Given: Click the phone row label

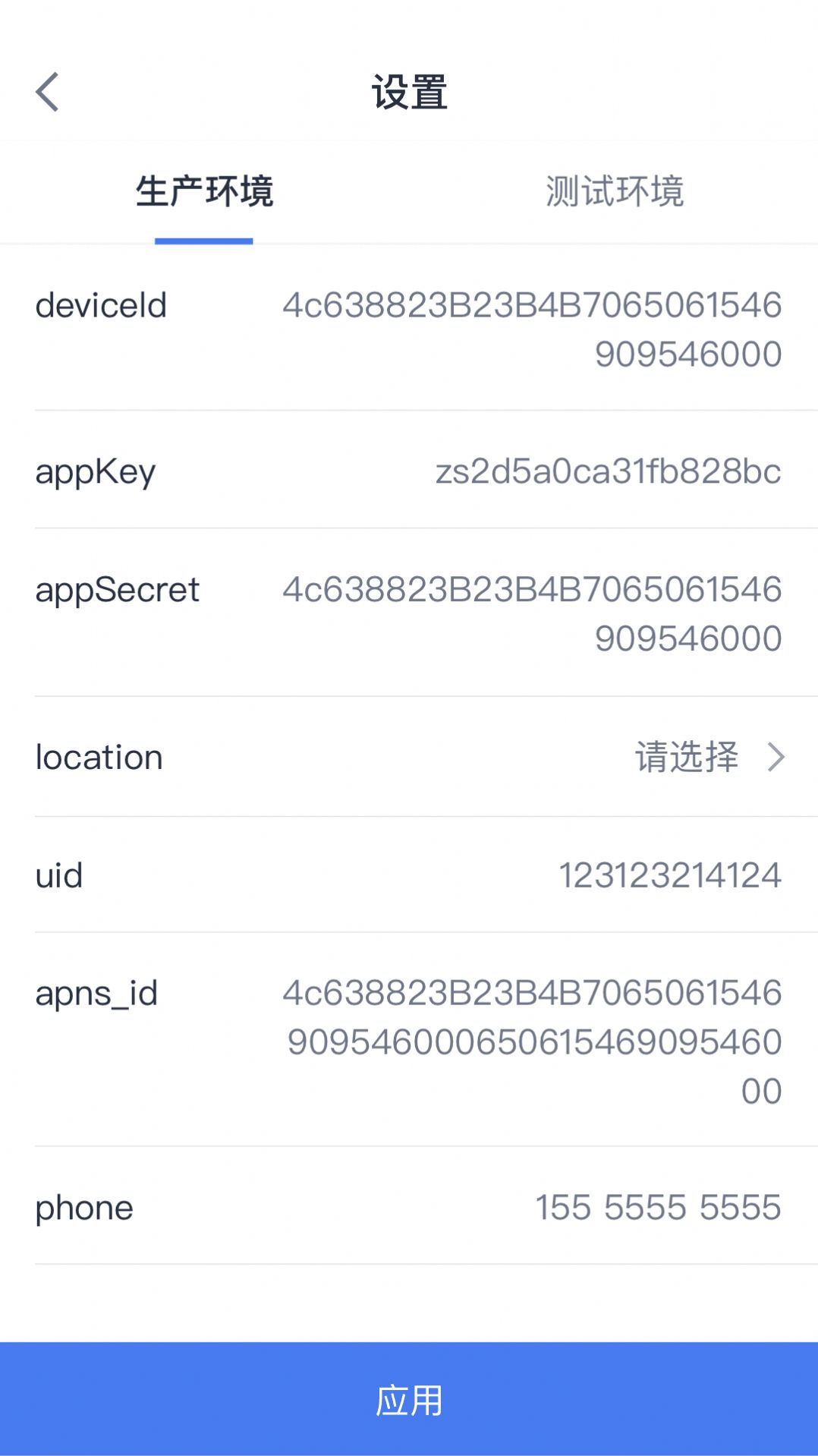Looking at the screenshot, I should 83,1207.
